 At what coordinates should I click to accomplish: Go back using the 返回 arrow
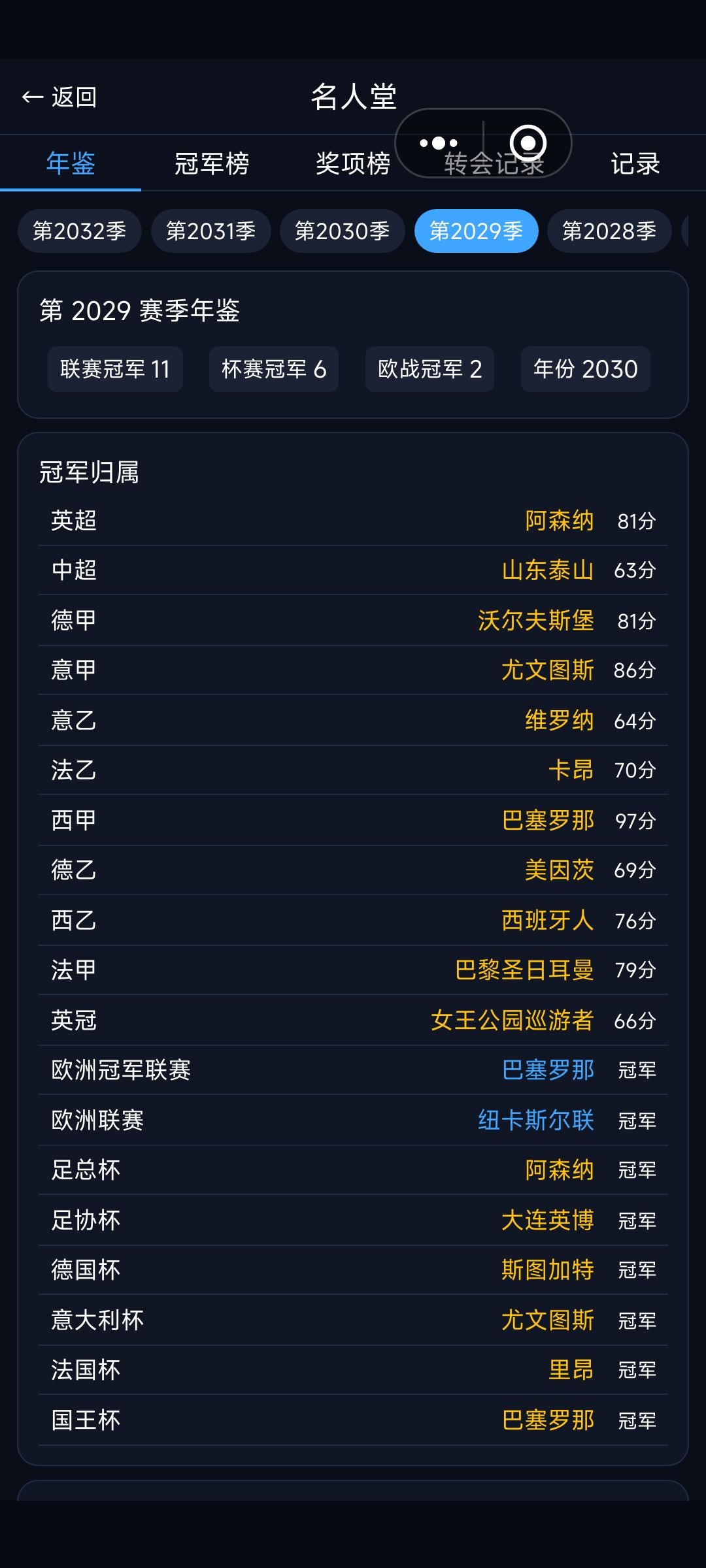click(59, 97)
